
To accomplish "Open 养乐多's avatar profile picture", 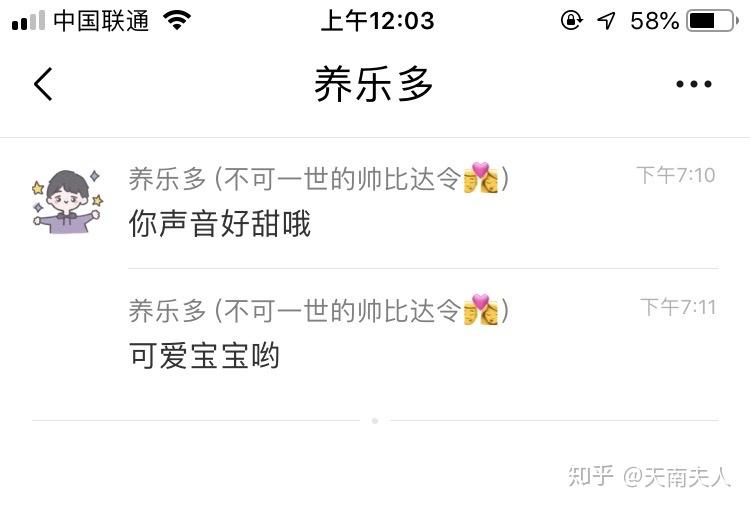I will [x=66, y=200].
